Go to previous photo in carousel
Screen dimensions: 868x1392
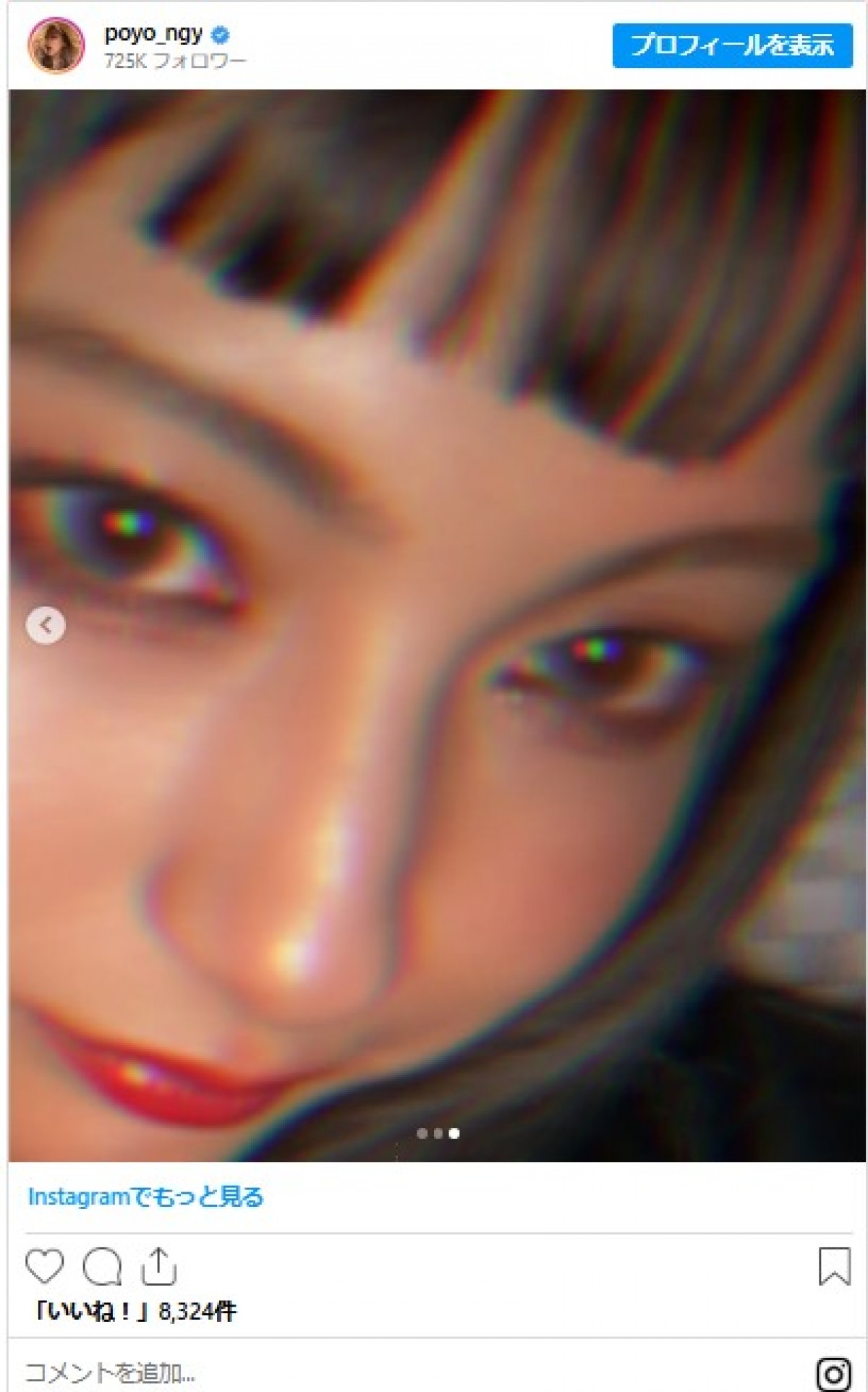[x=46, y=625]
